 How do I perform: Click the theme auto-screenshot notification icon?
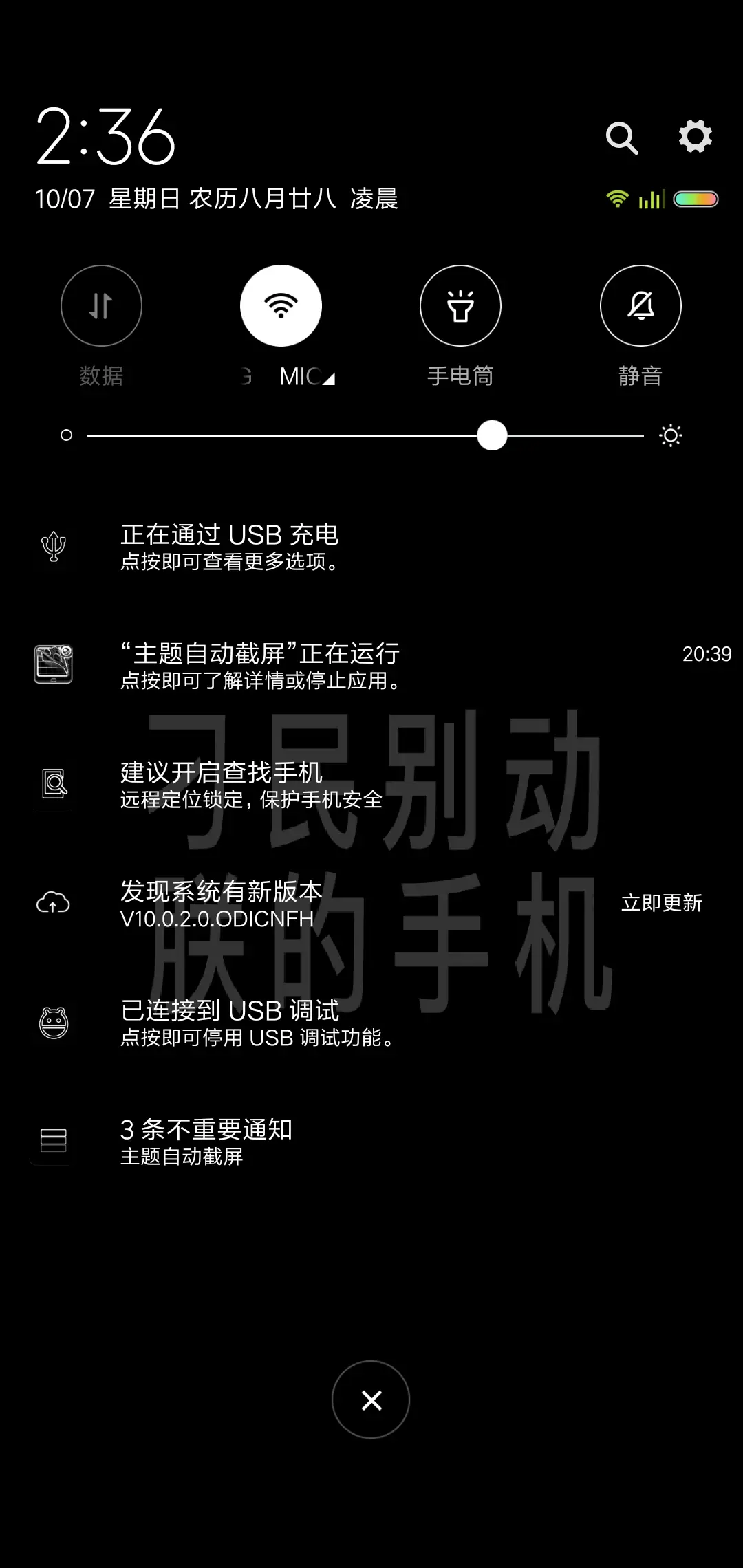click(x=54, y=664)
